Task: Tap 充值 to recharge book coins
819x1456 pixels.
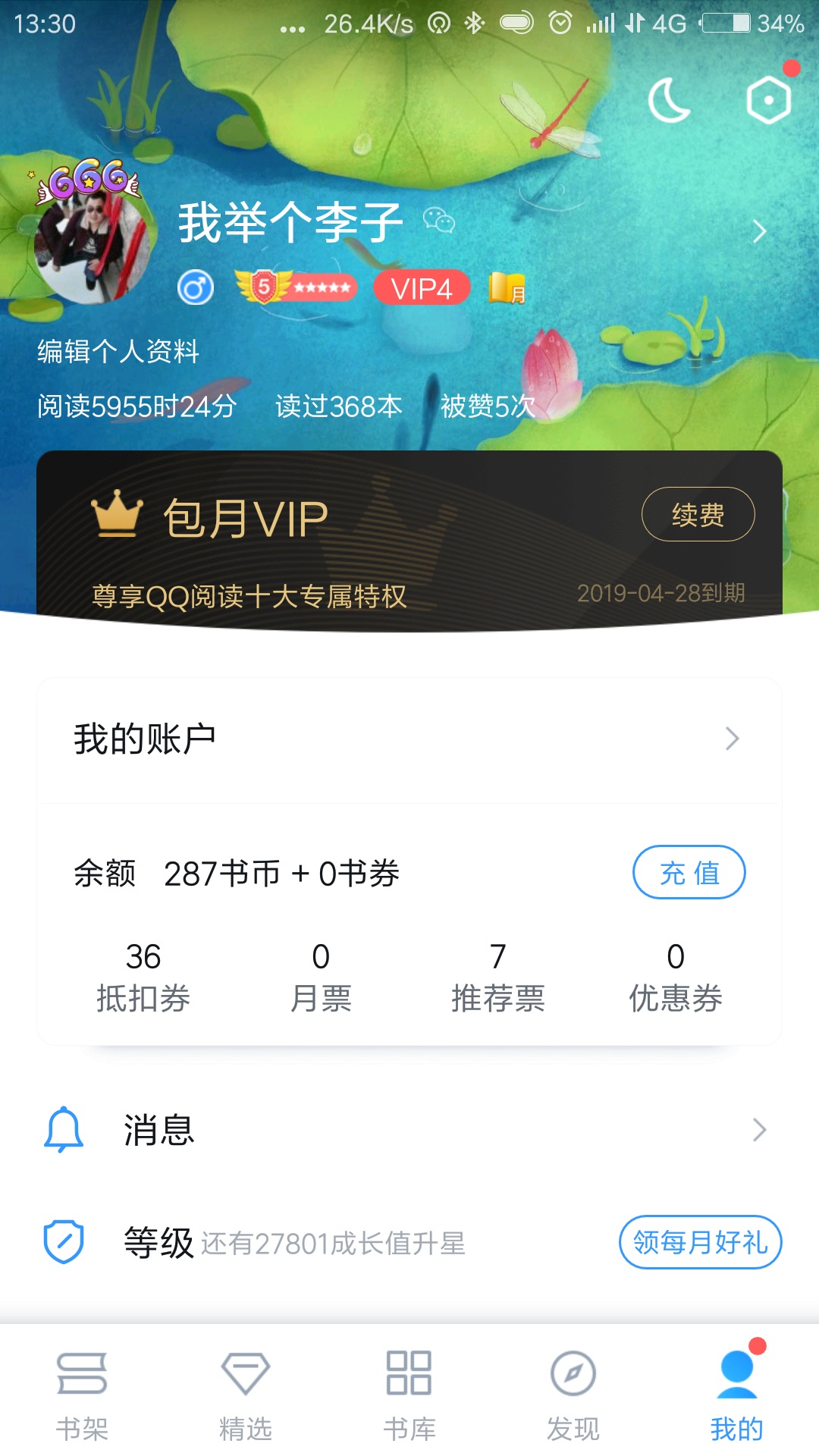Action: click(x=689, y=873)
